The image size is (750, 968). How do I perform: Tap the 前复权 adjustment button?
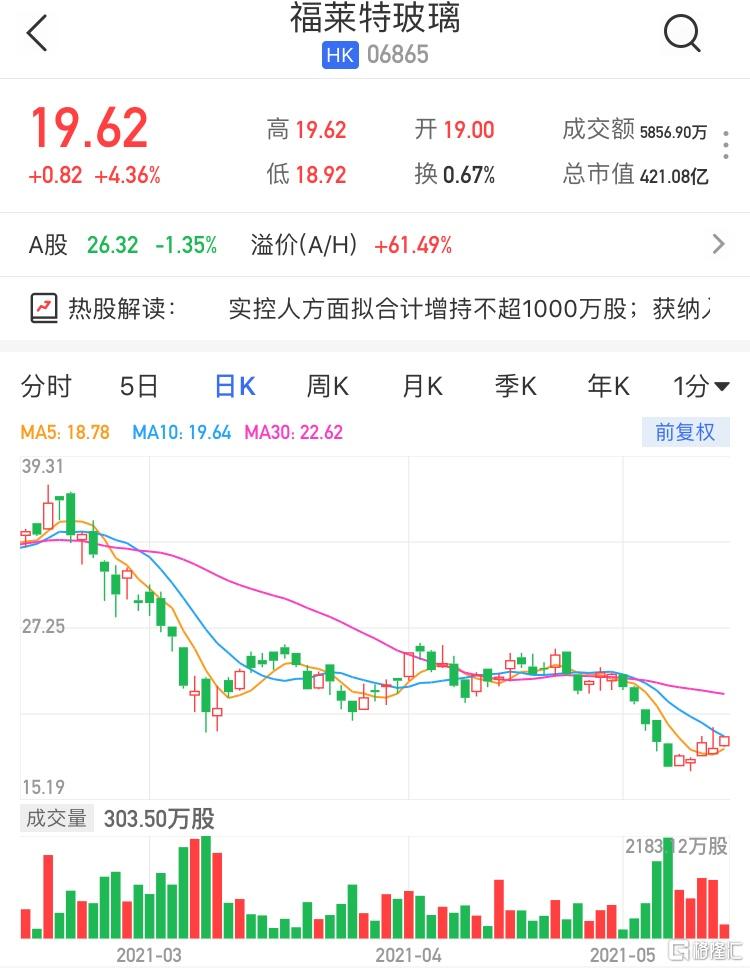pos(685,432)
